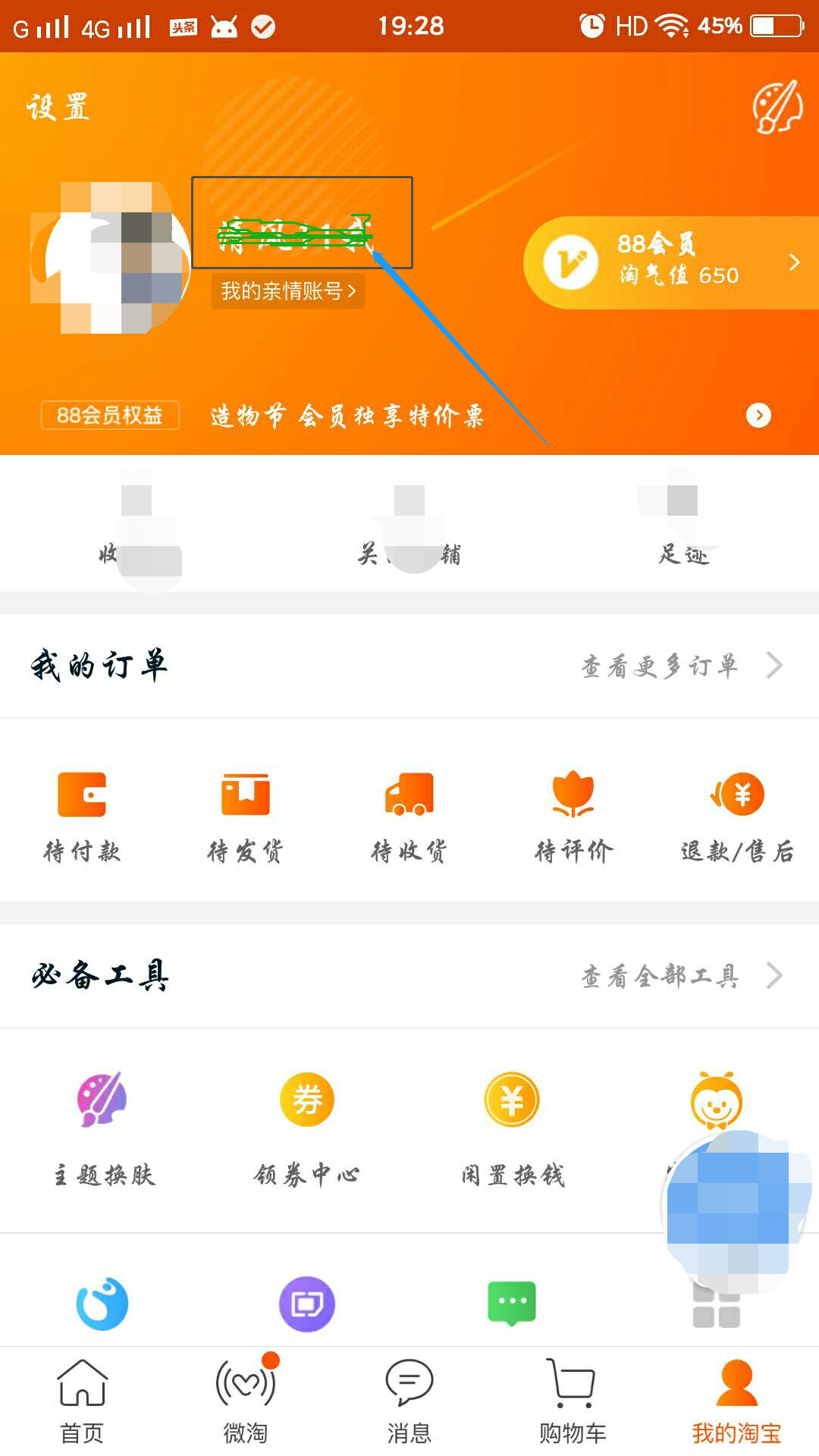
Task: Open the theme palette icon
Action: (x=777, y=107)
